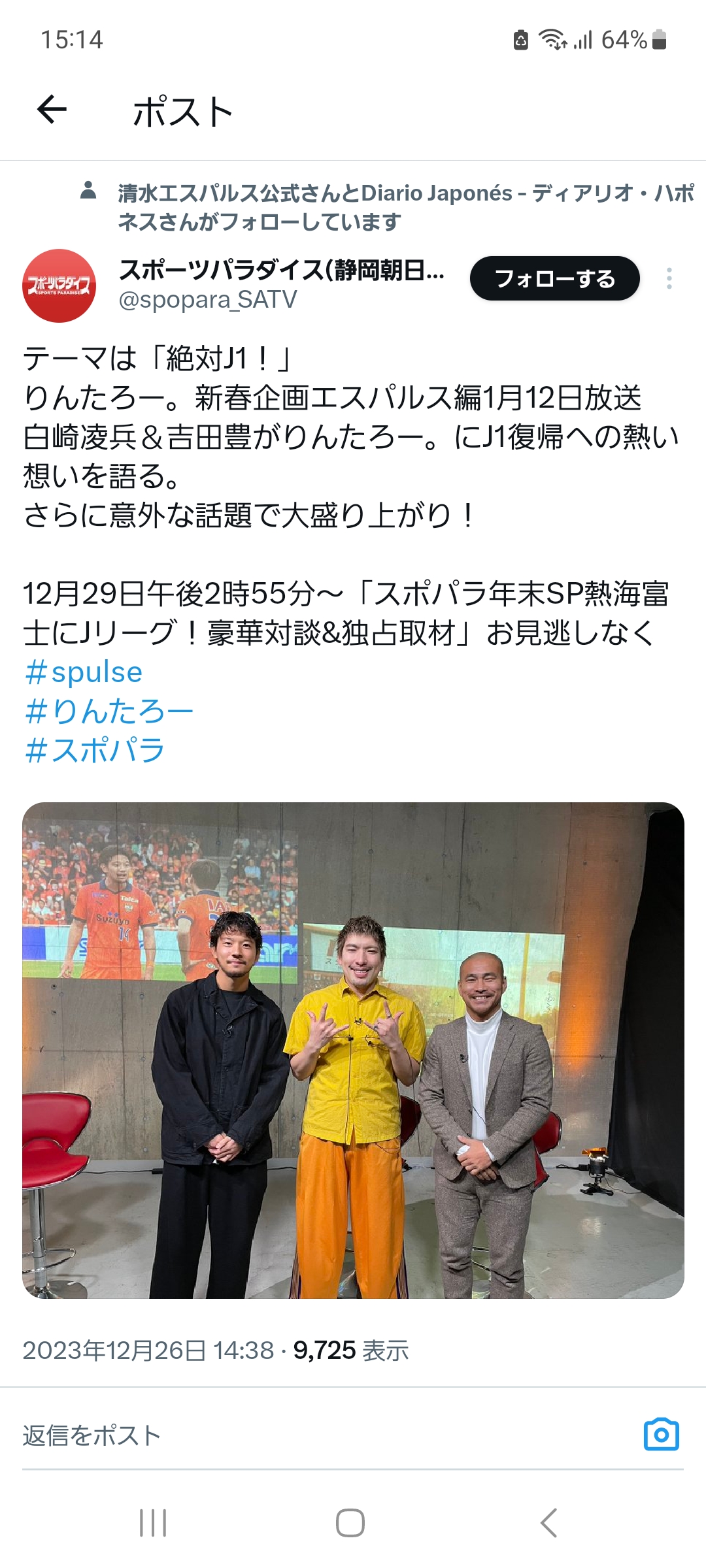Open the #spulse hashtag
Image resolution: width=706 pixels, height=1568 pixels.
pos(84,672)
